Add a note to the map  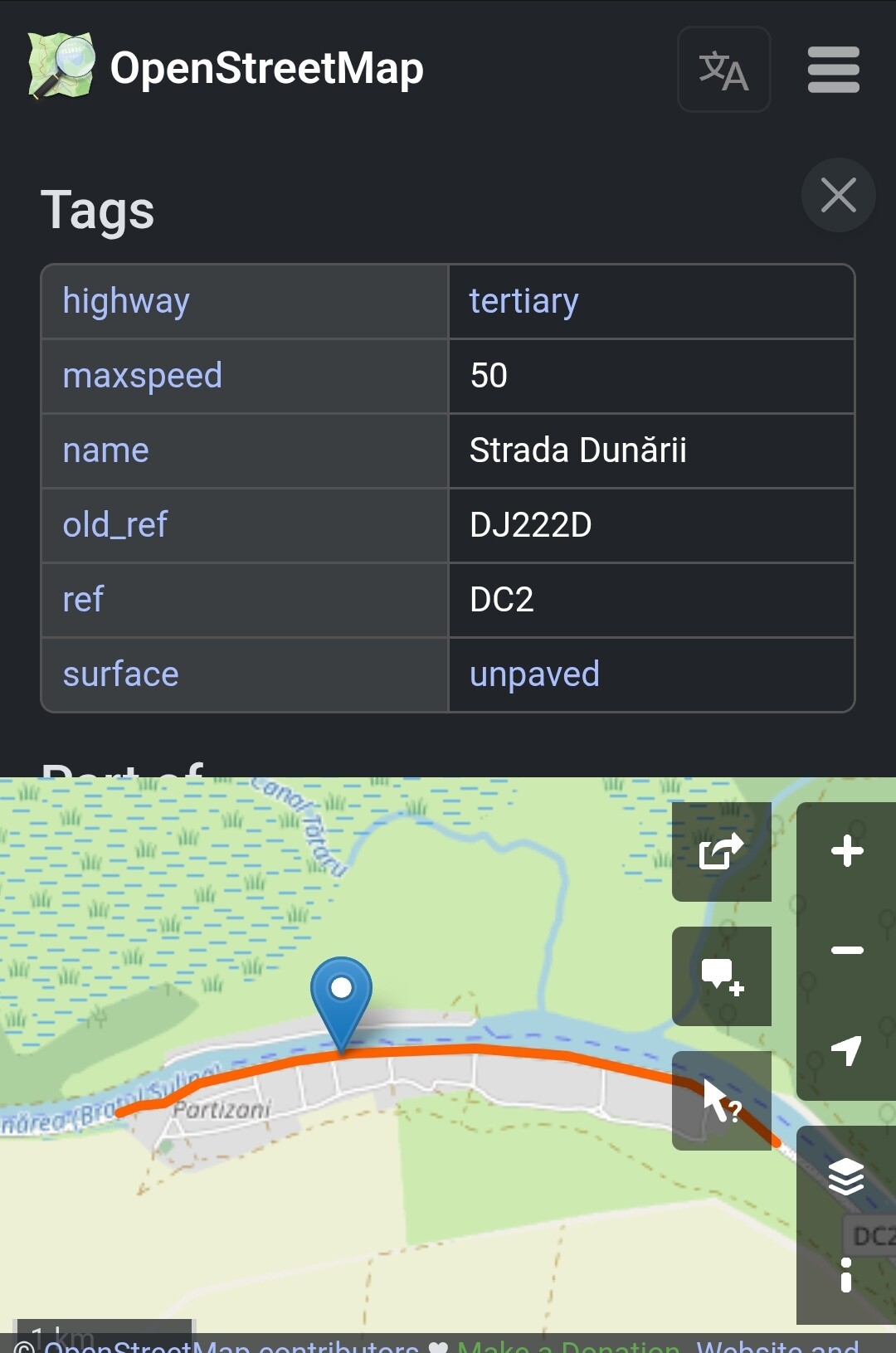(x=721, y=976)
